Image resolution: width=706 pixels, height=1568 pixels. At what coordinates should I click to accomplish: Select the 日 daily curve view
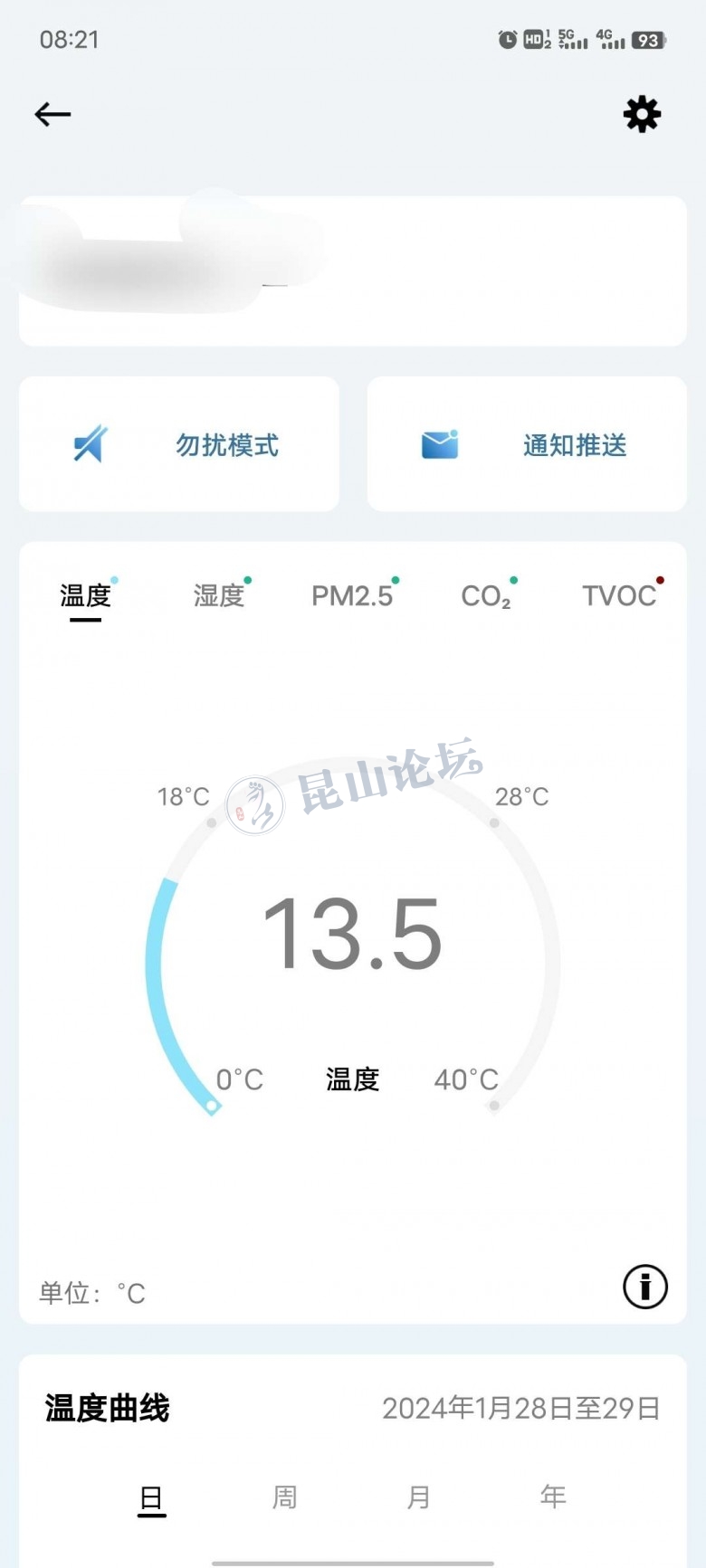151,1497
